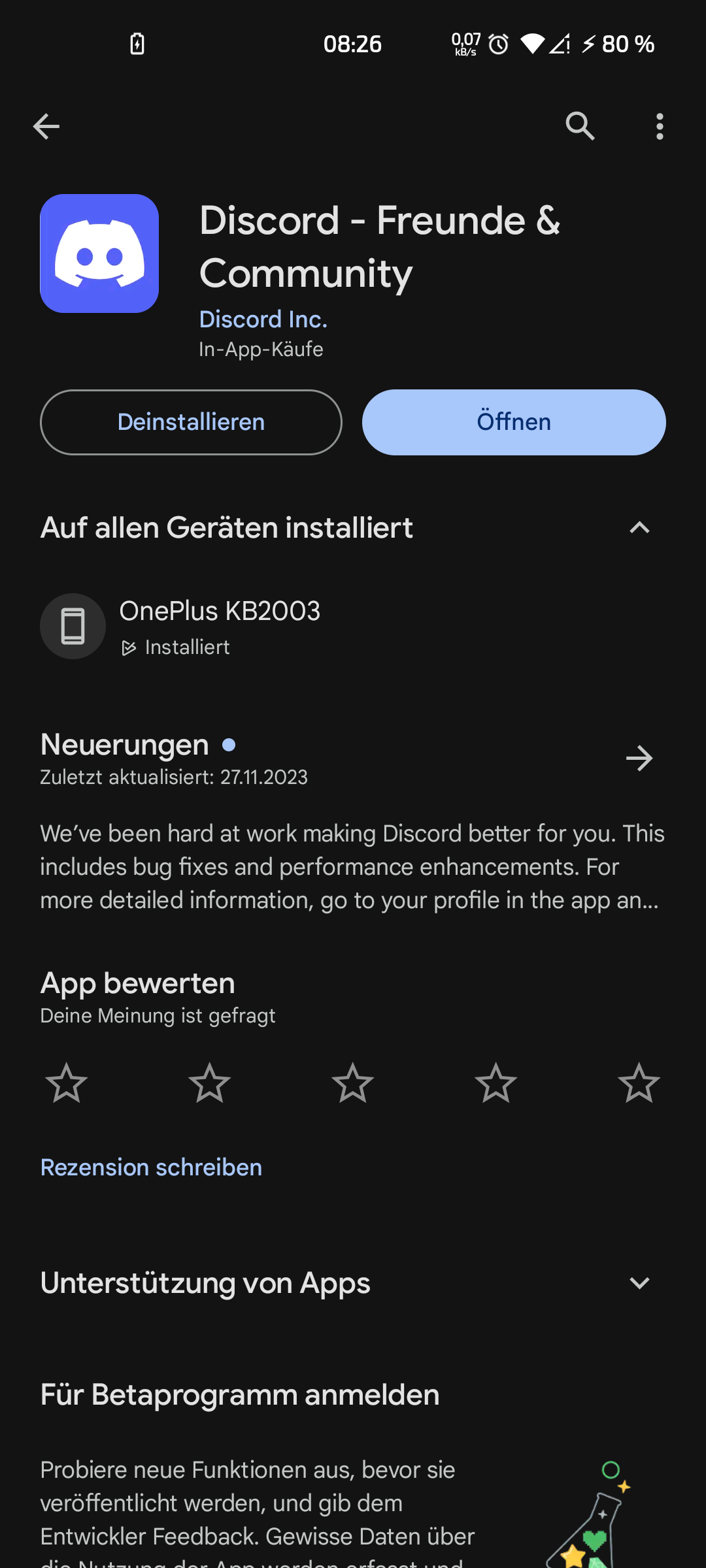Viewport: 706px width, 1568px height.
Task: Open the Discord Inc. developer page
Action: [x=263, y=319]
